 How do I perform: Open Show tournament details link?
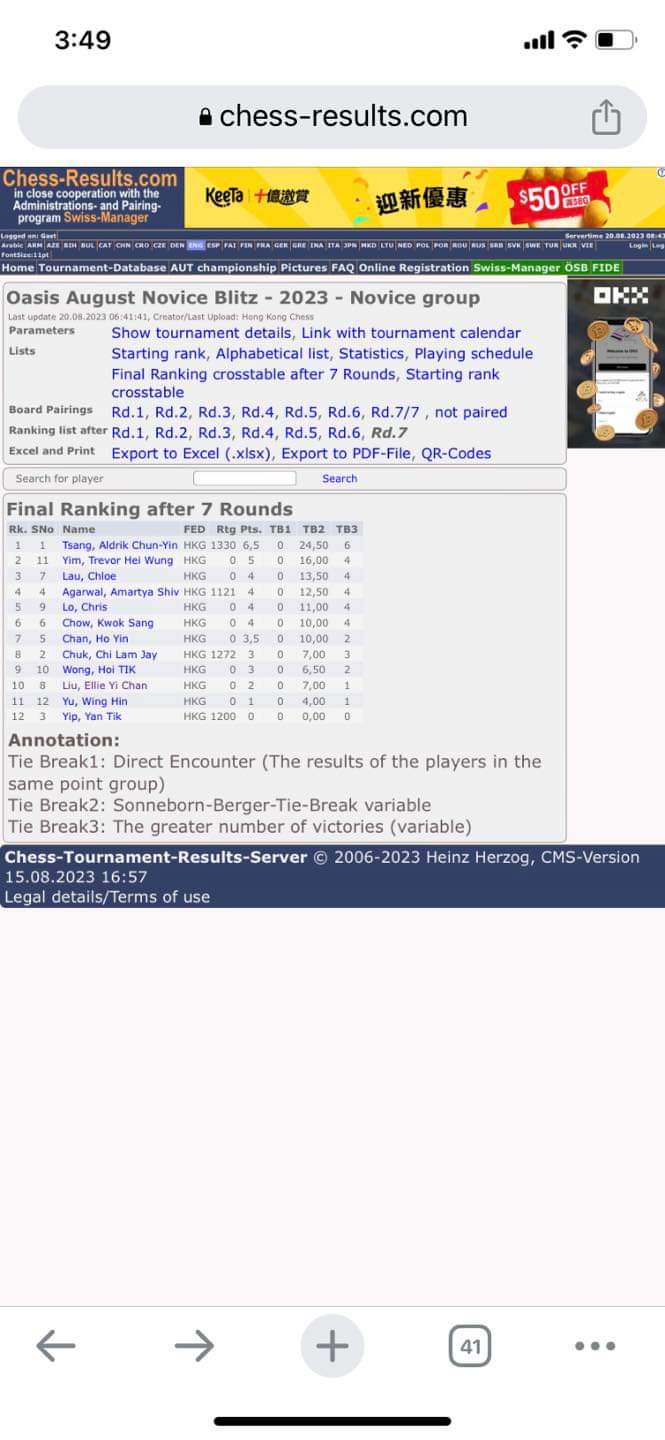click(201, 333)
